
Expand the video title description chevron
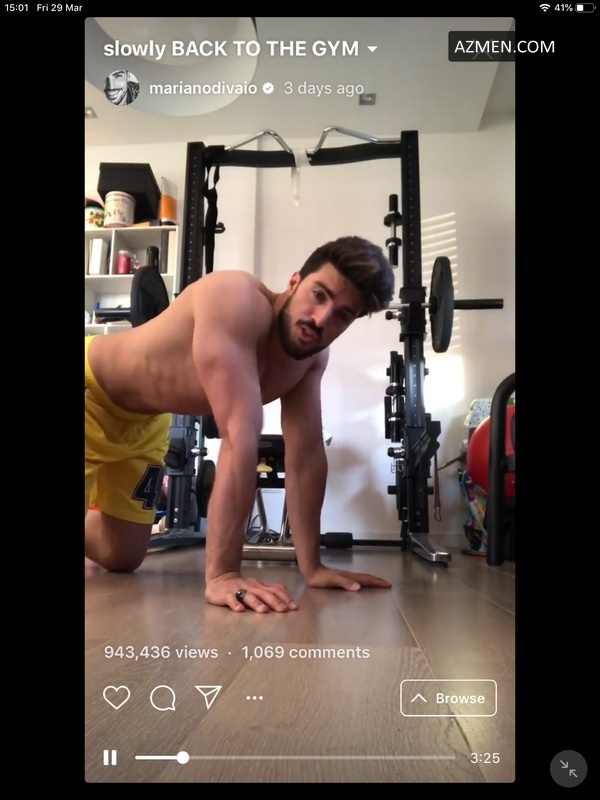(x=373, y=49)
